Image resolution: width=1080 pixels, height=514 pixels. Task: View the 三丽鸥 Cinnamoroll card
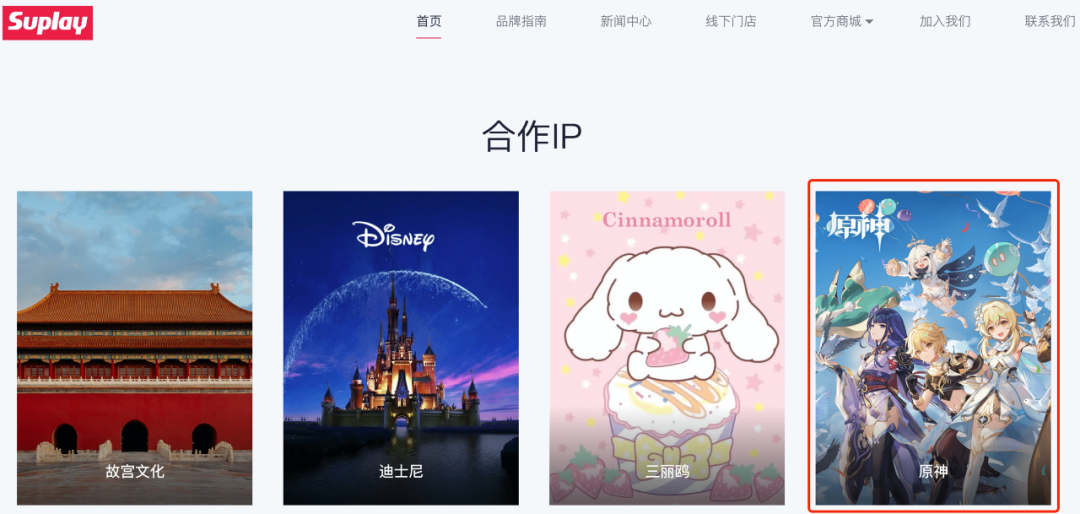(667, 348)
